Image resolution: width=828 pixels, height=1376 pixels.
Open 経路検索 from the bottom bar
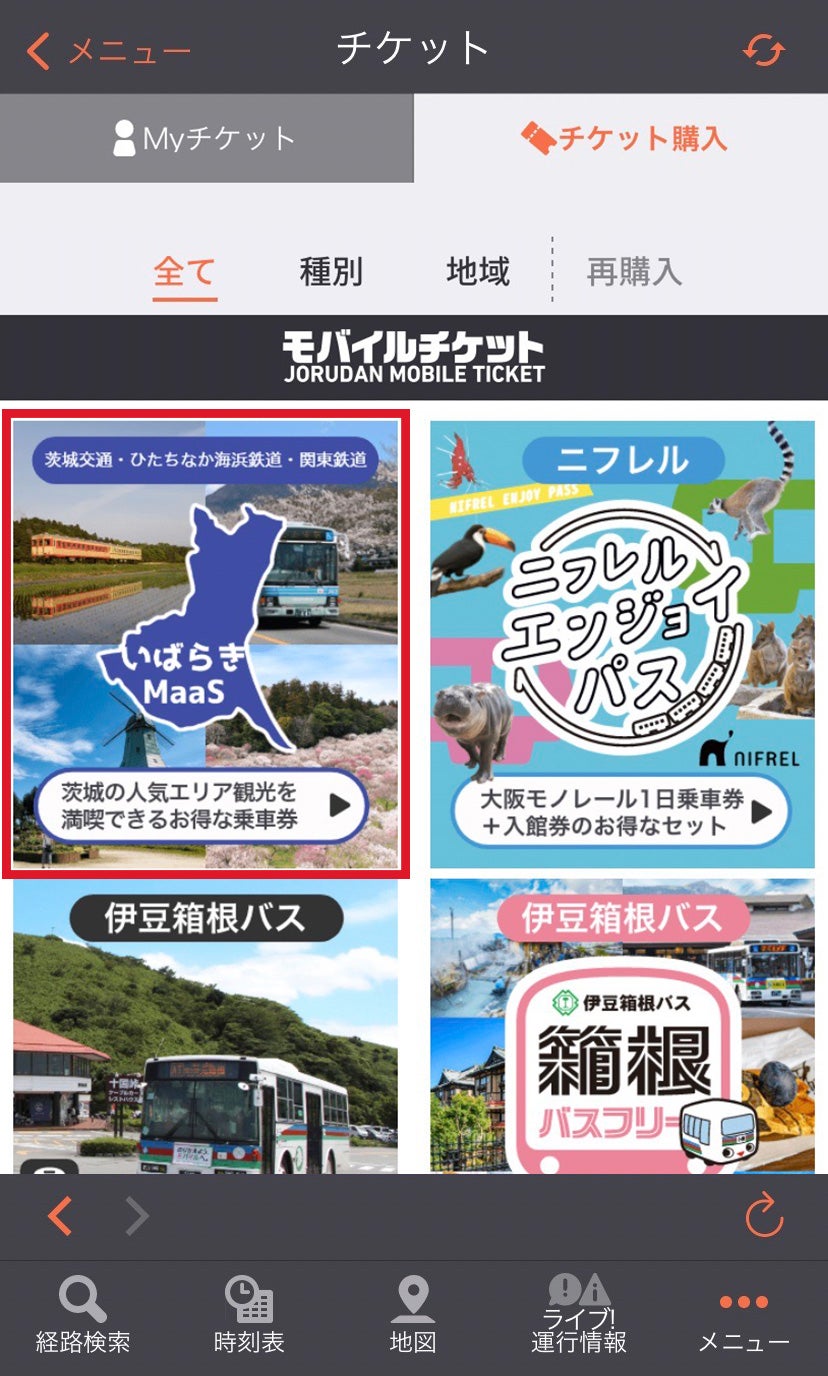pyautogui.click(x=83, y=1316)
